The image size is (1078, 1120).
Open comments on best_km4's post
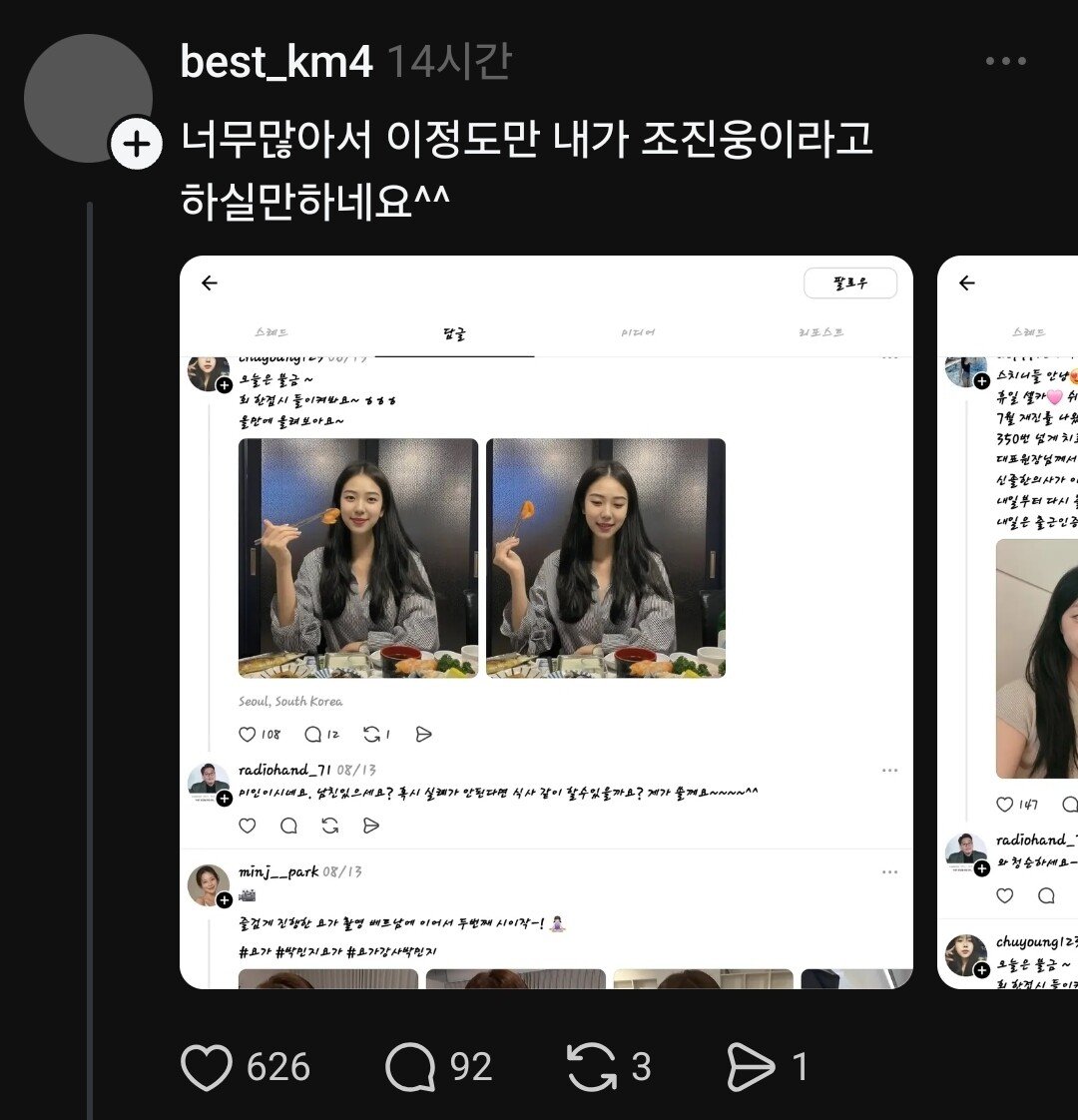click(x=410, y=1066)
